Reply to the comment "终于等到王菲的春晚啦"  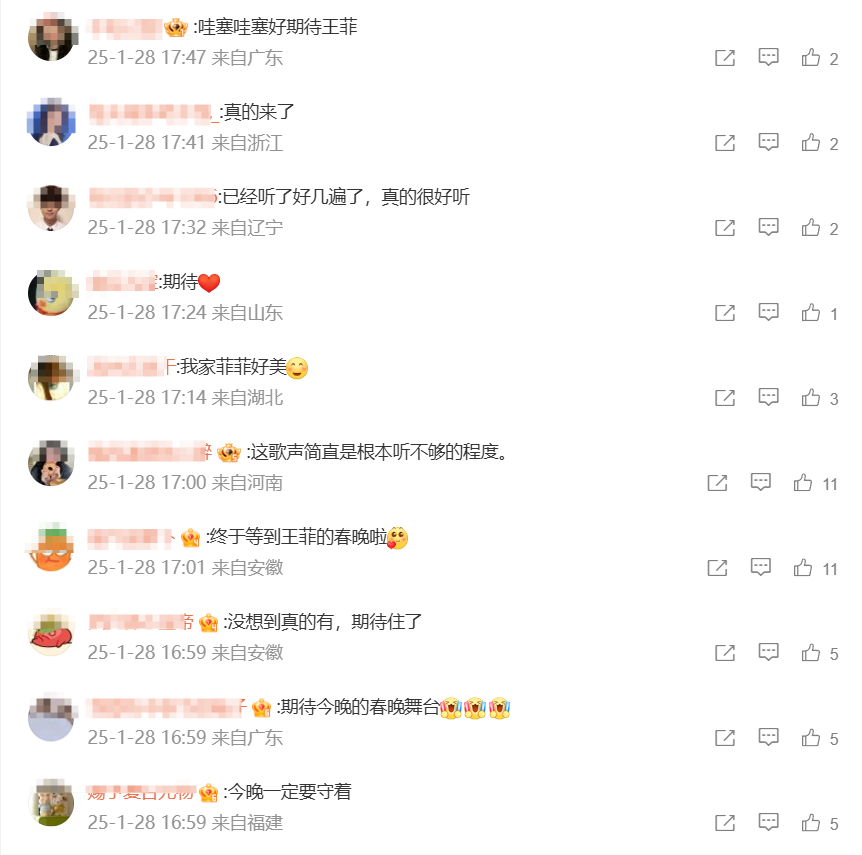(761, 568)
